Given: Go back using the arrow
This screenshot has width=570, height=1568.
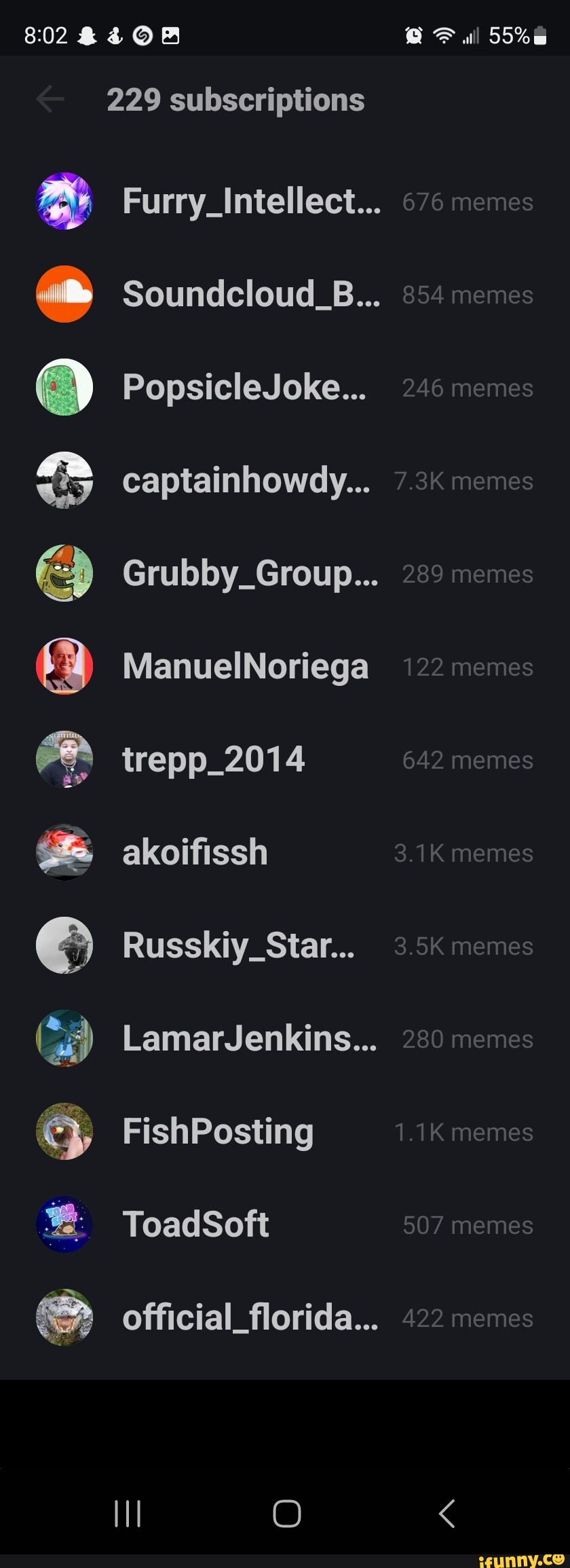Looking at the screenshot, I should [x=50, y=99].
